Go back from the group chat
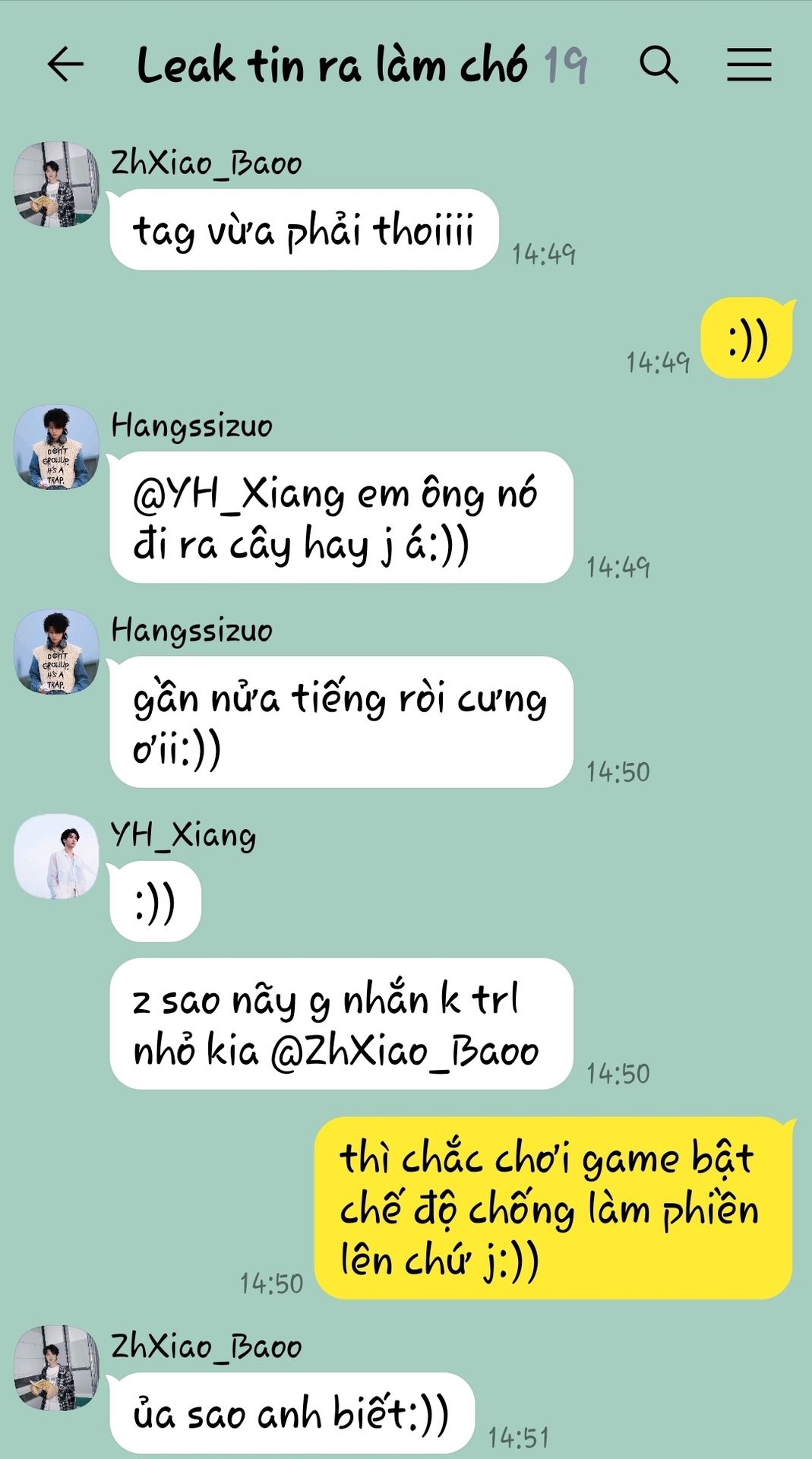This screenshot has height=1459, width=812. (x=65, y=64)
